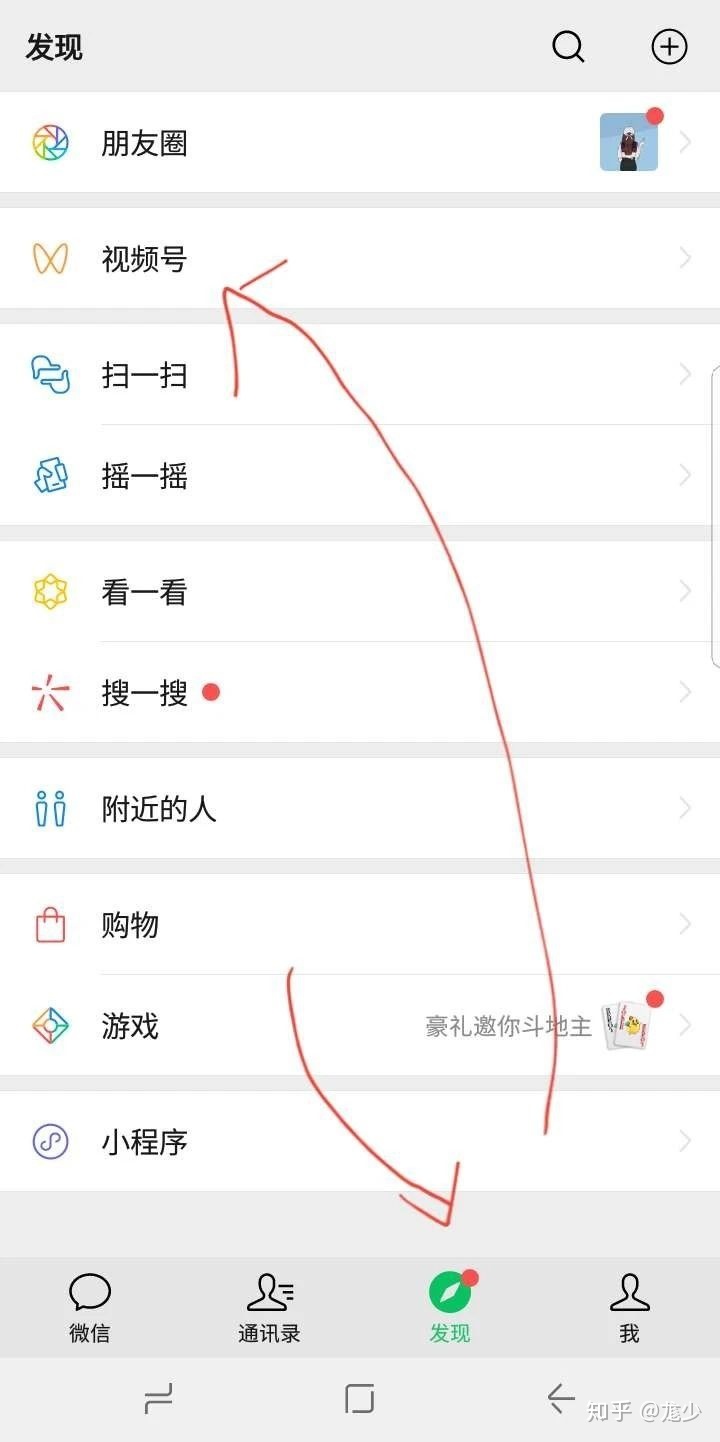Expand the Mini Programs row chevron
Image resolution: width=720 pixels, height=1442 pixels.
686,1141
